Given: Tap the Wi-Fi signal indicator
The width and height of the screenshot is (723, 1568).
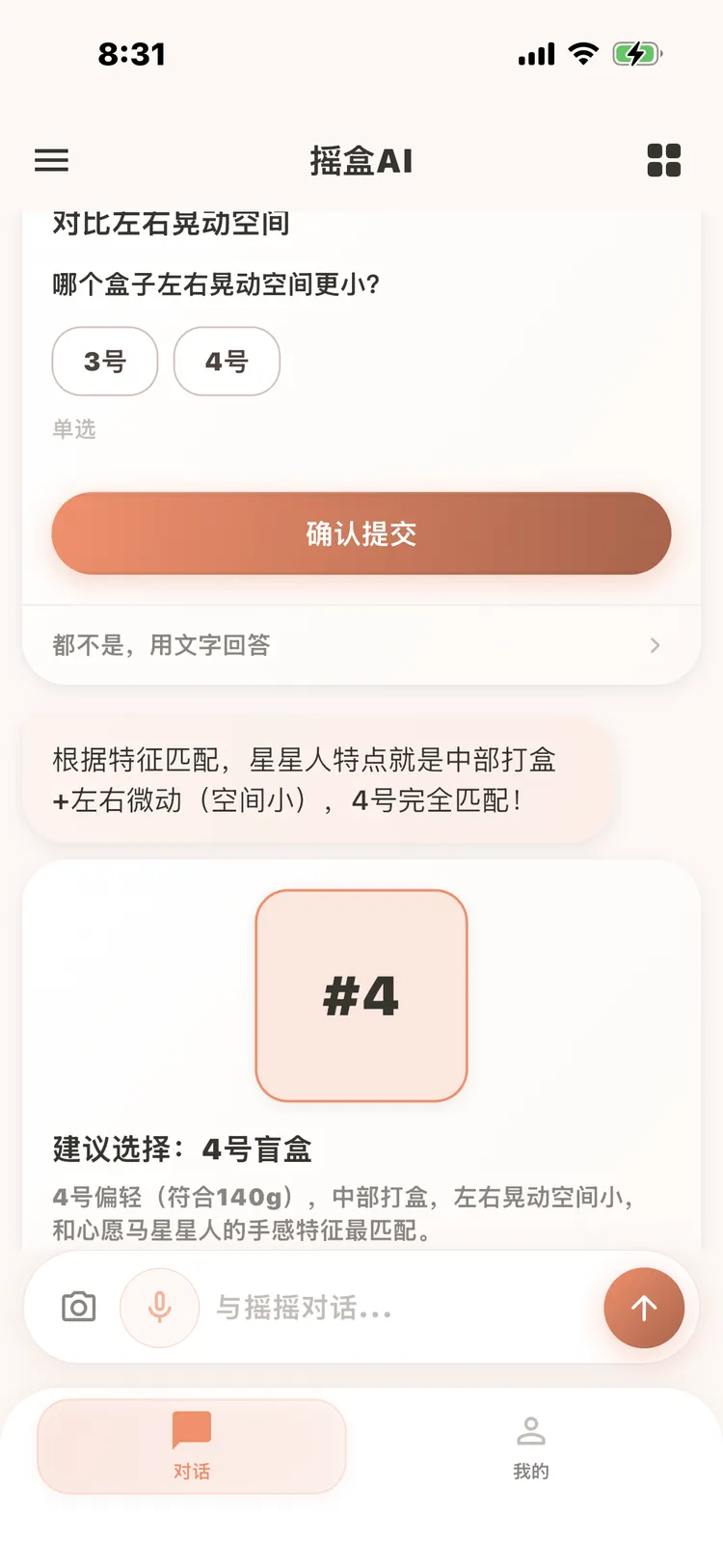Looking at the screenshot, I should click(582, 54).
